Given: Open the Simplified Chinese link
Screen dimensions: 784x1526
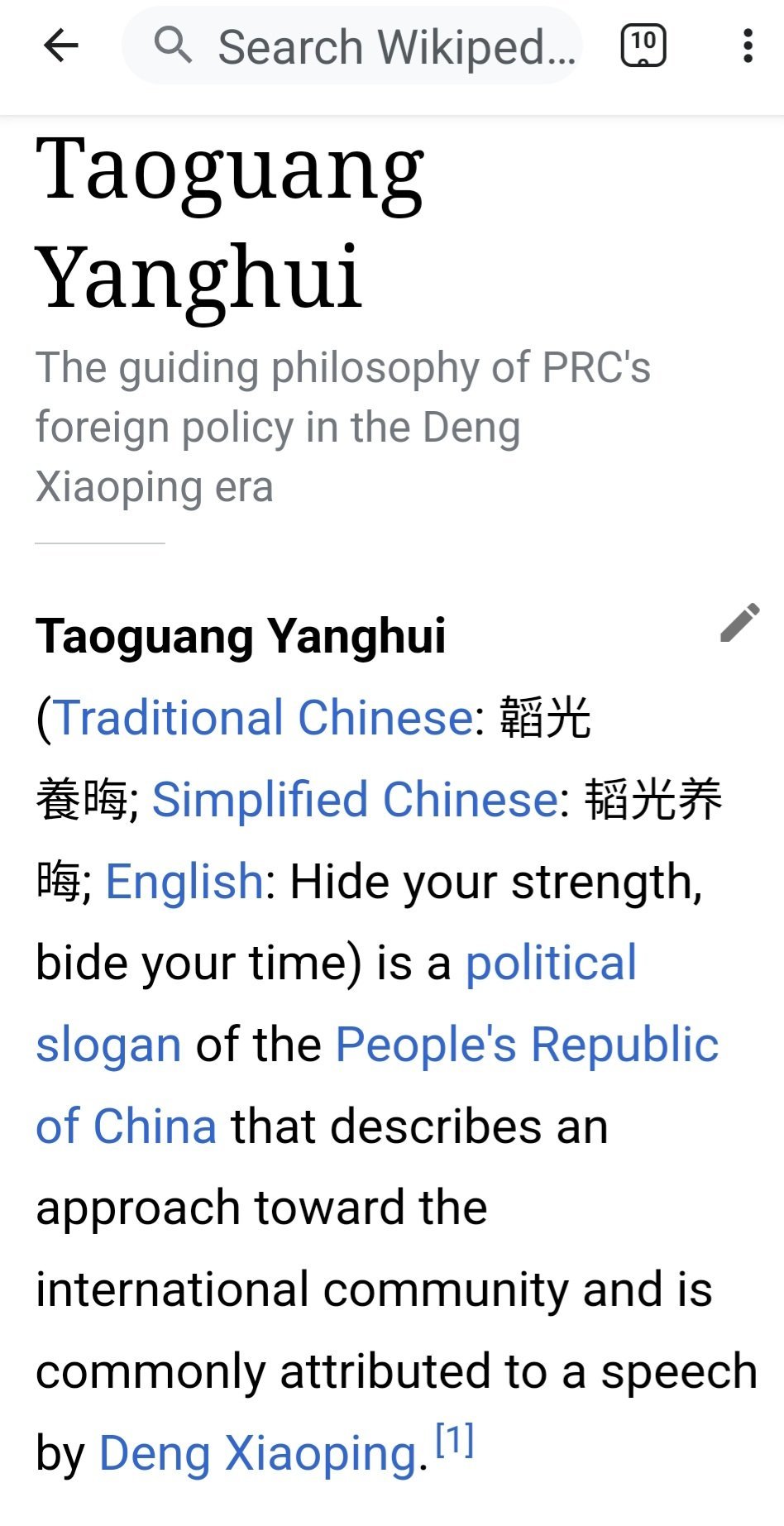Looking at the screenshot, I should [356, 799].
